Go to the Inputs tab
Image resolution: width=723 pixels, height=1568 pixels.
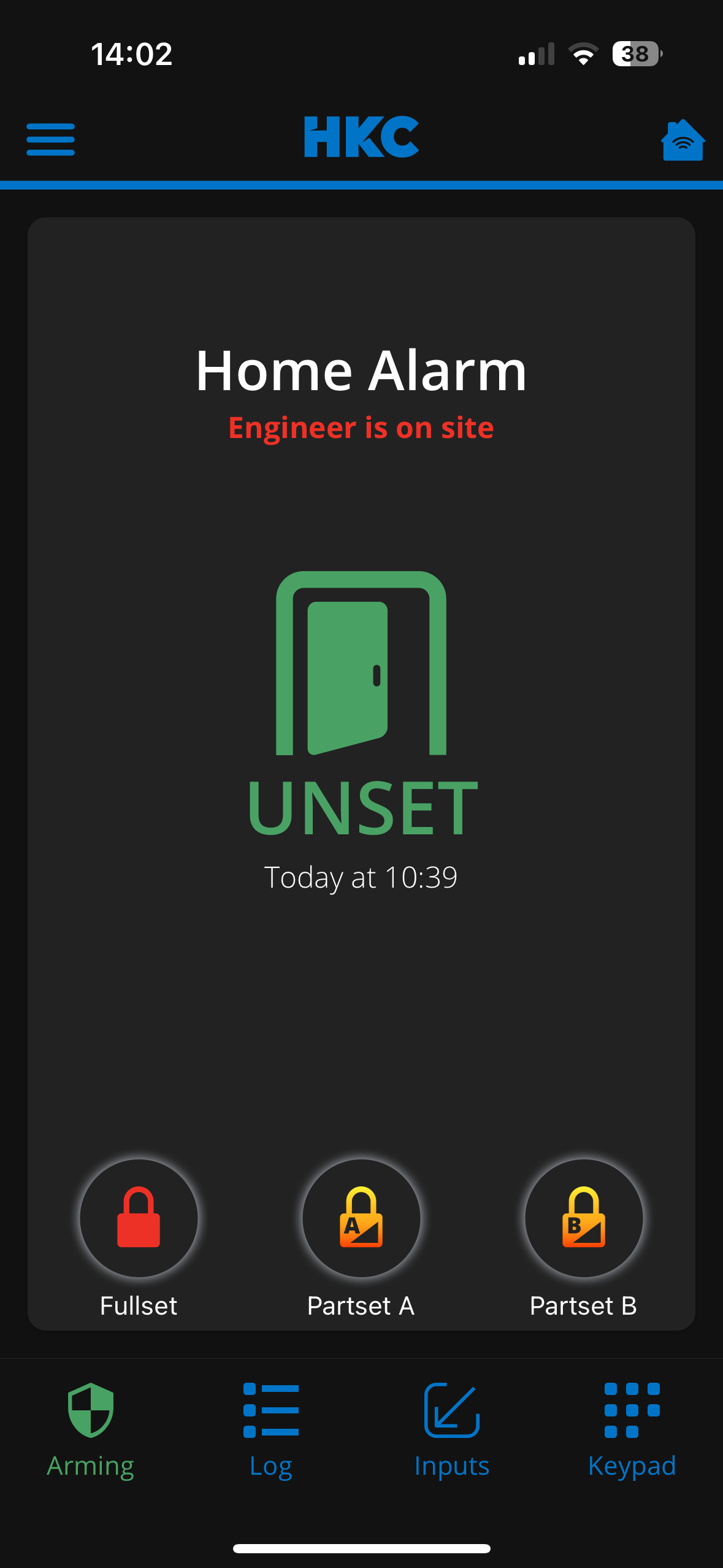tap(452, 1430)
